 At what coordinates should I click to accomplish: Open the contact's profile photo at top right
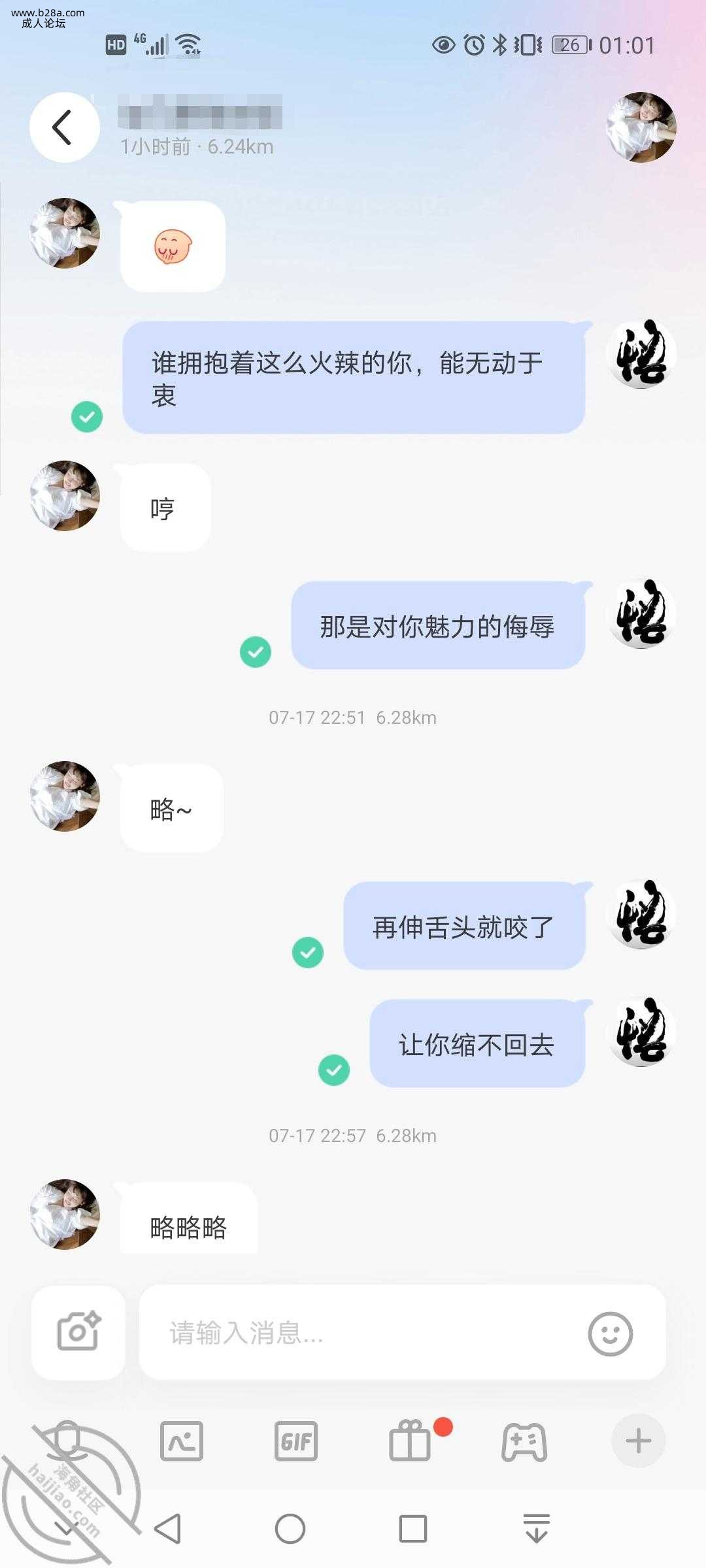[641, 127]
